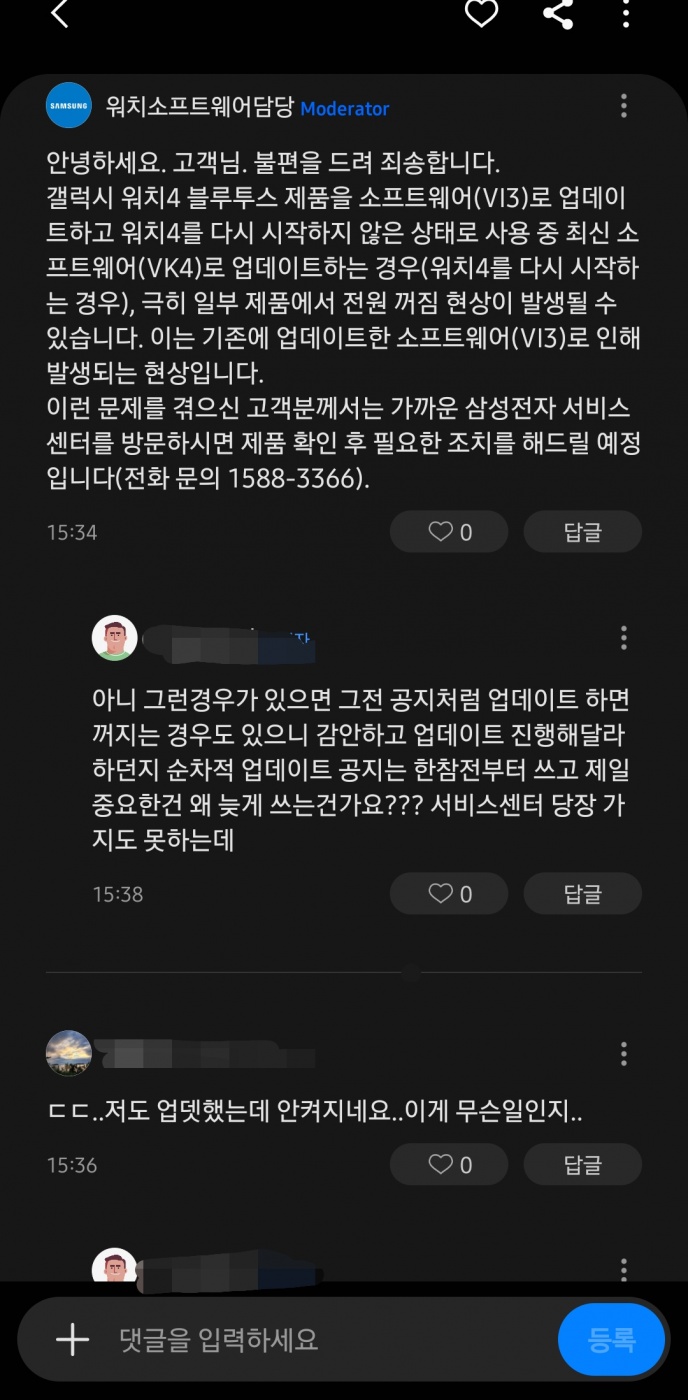Reply to the 15:34 moderator comment
This screenshot has width=688, height=1400.
pyautogui.click(x=582, y=532)
